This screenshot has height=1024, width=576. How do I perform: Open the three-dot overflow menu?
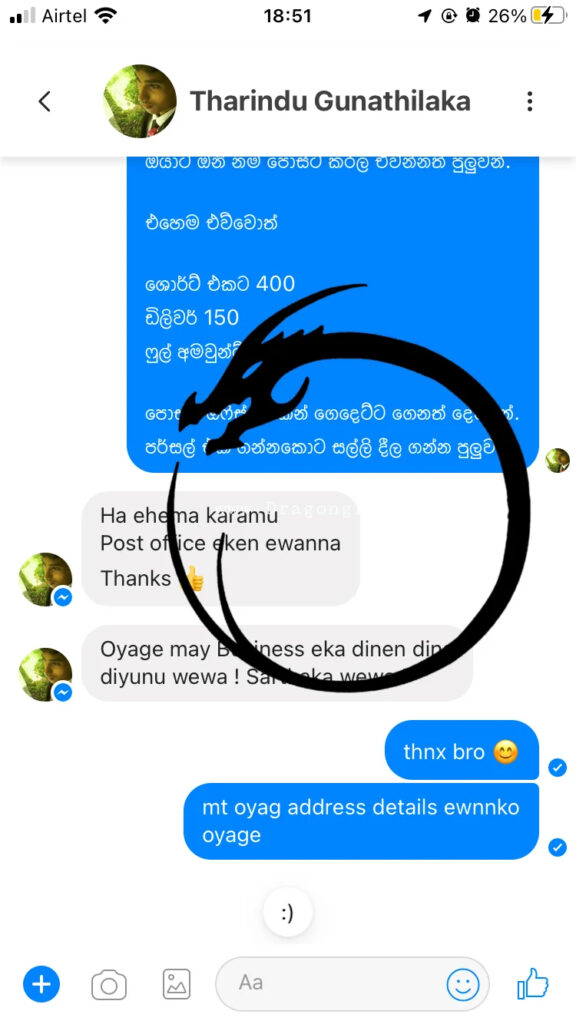coord(530,101)
